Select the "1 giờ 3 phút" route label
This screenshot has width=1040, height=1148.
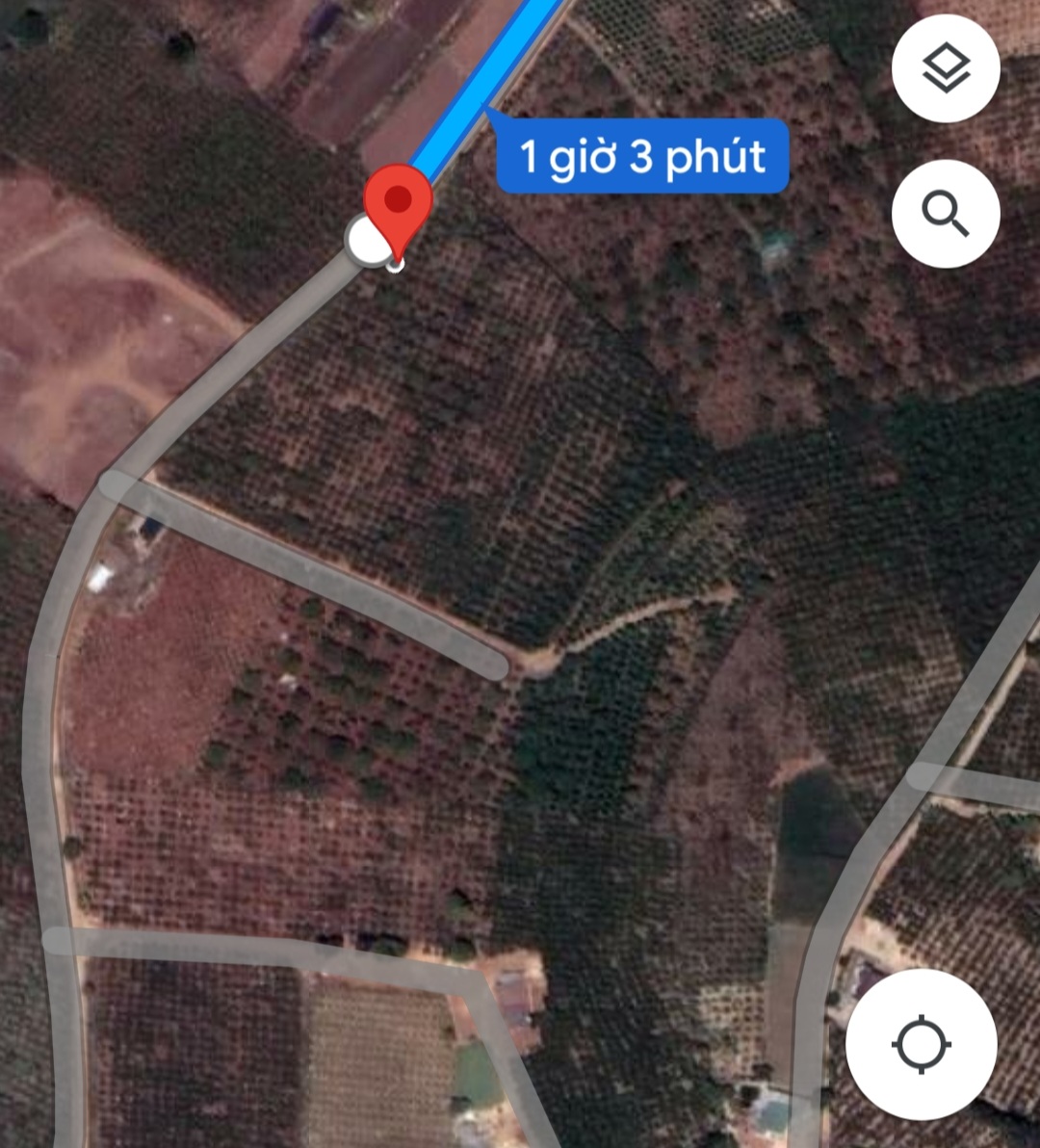coord(642,156)
